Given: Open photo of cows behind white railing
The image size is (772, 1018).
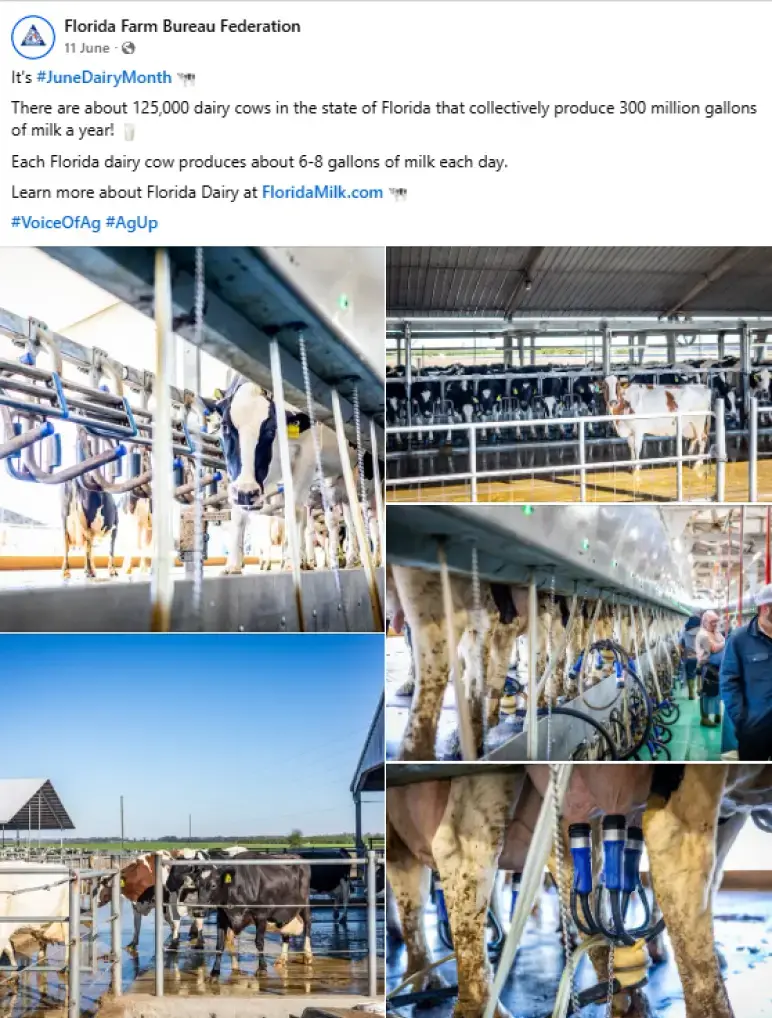Looking at the screenshot, I should point(578,374).
